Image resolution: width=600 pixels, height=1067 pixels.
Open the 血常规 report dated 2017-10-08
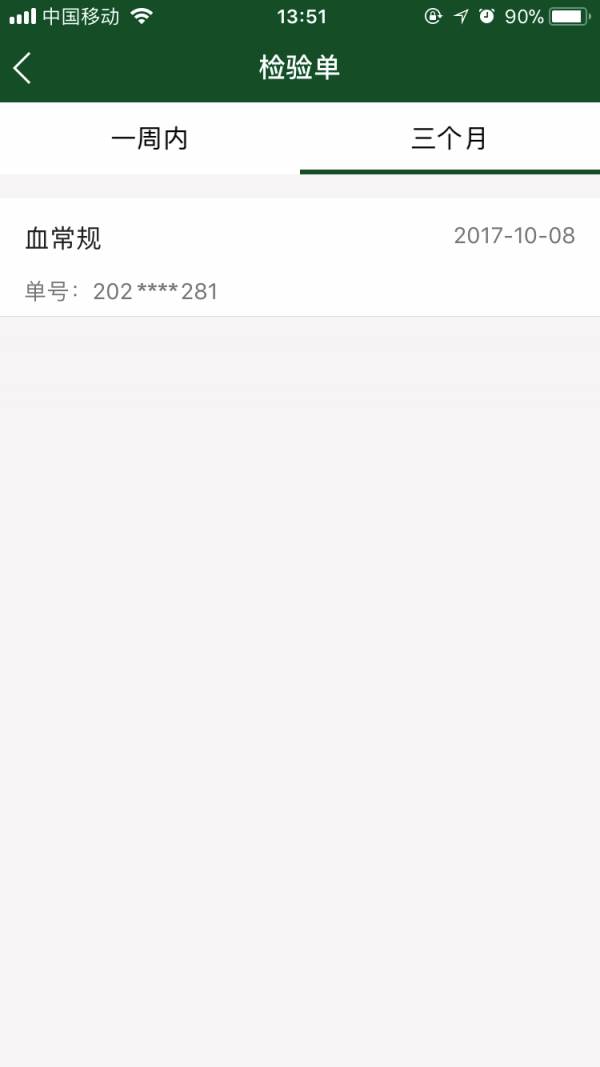point(300,258)
